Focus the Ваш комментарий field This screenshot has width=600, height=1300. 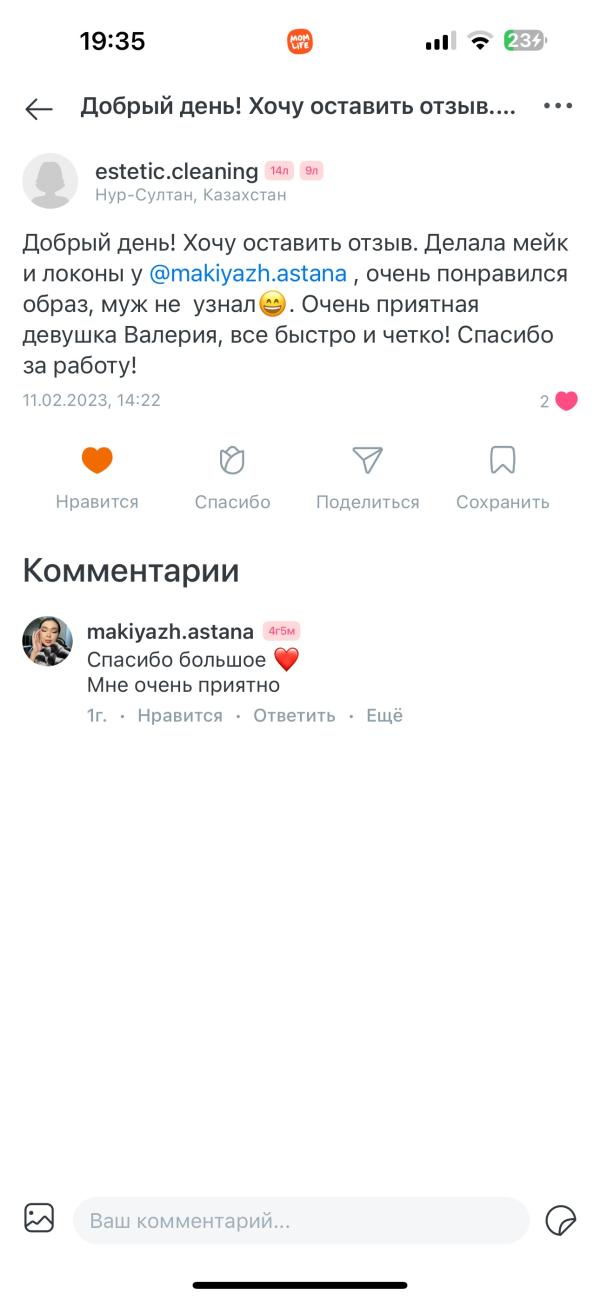pos(300,1220)
